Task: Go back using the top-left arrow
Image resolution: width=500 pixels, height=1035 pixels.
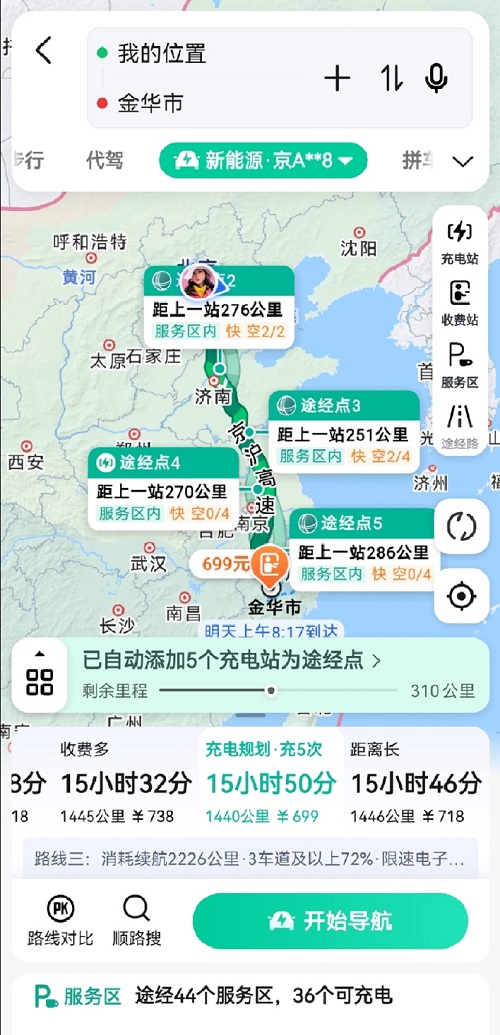Action: coord(44,50)
